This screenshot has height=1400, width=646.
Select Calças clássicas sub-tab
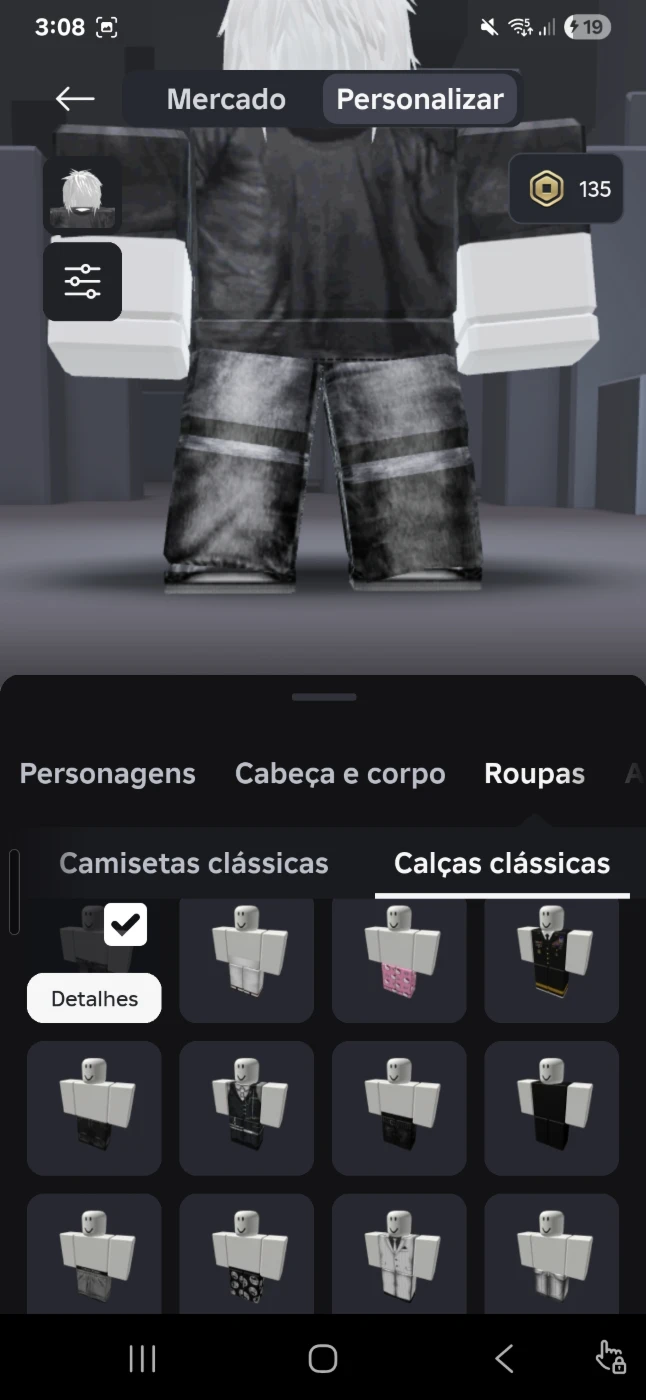pyautogui.click(x=502, y=863)
